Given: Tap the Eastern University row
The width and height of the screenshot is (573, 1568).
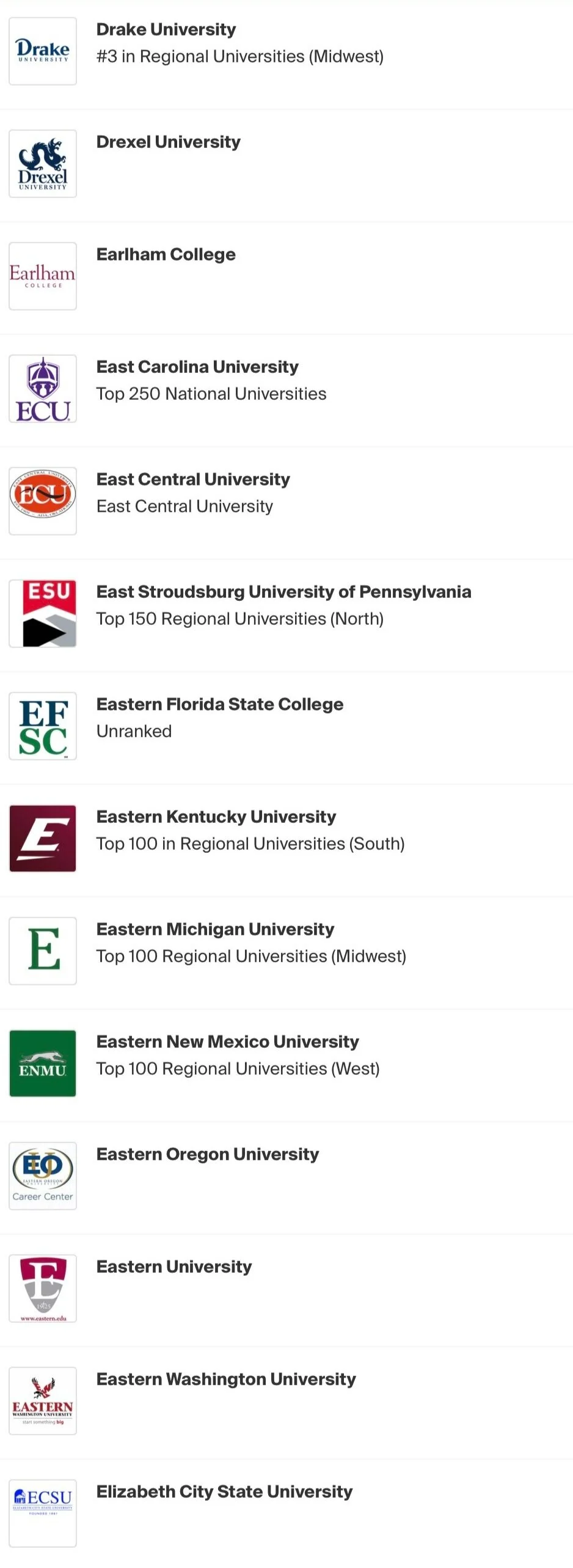Looking at the screenshot, I should [174, 1267].
